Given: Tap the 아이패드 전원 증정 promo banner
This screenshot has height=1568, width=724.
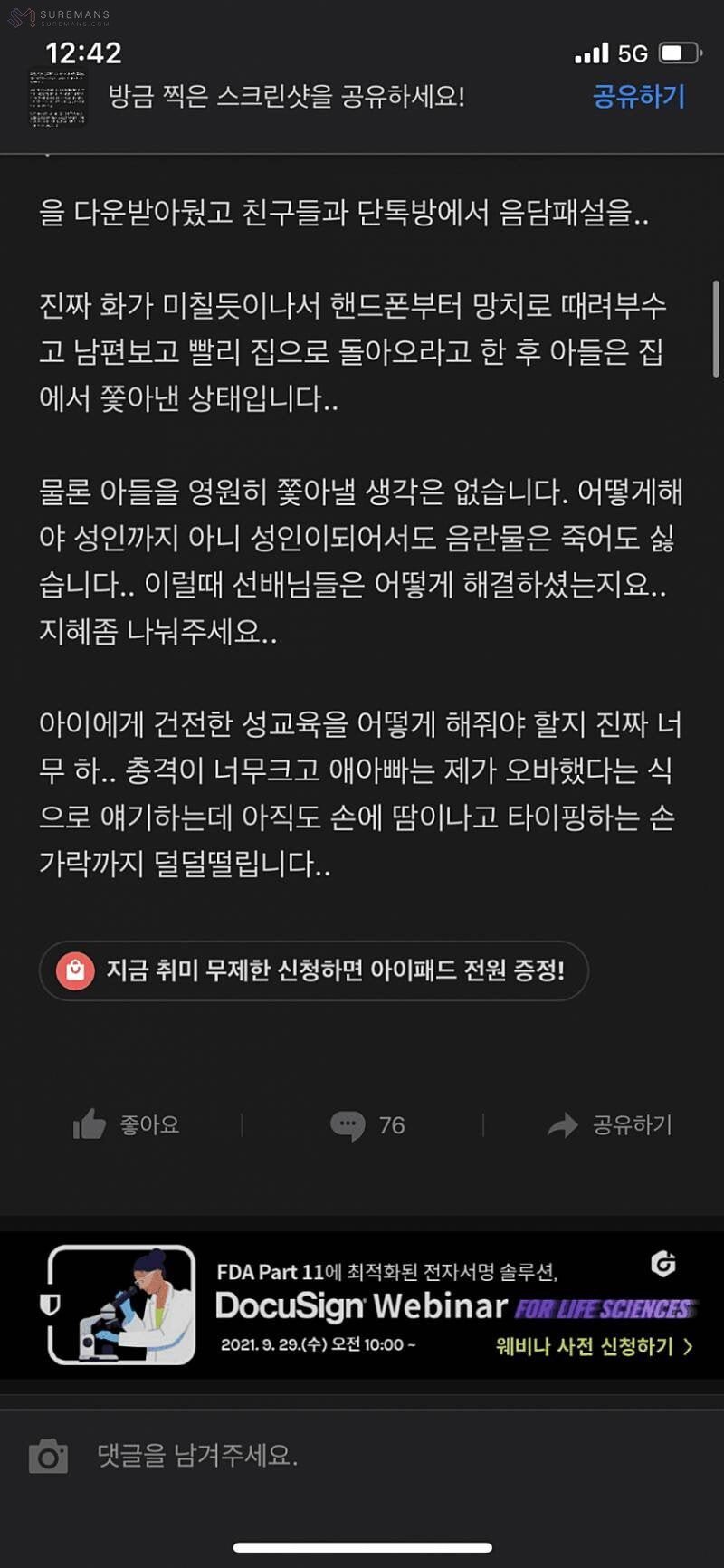Looking at the screenshot, I should (312, 970).
